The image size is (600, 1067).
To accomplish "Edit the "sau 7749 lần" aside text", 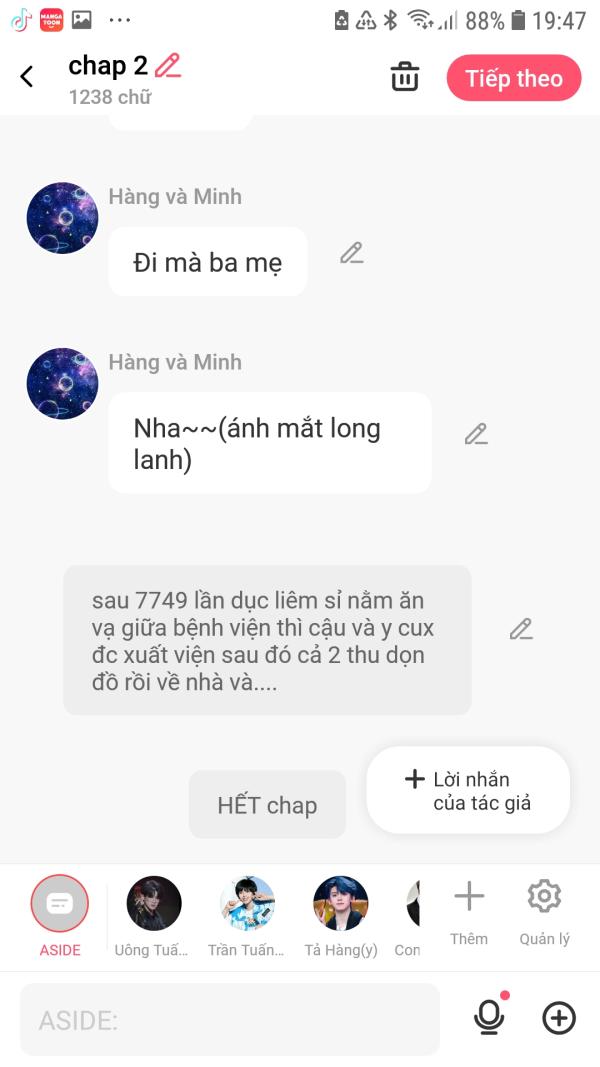I will [521, 629].
